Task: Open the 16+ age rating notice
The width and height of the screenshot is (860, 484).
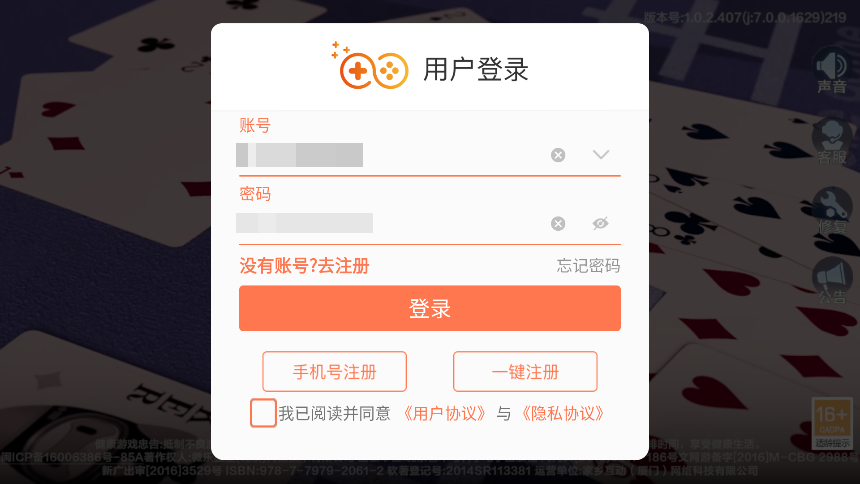Action: [x=832, y=421]
